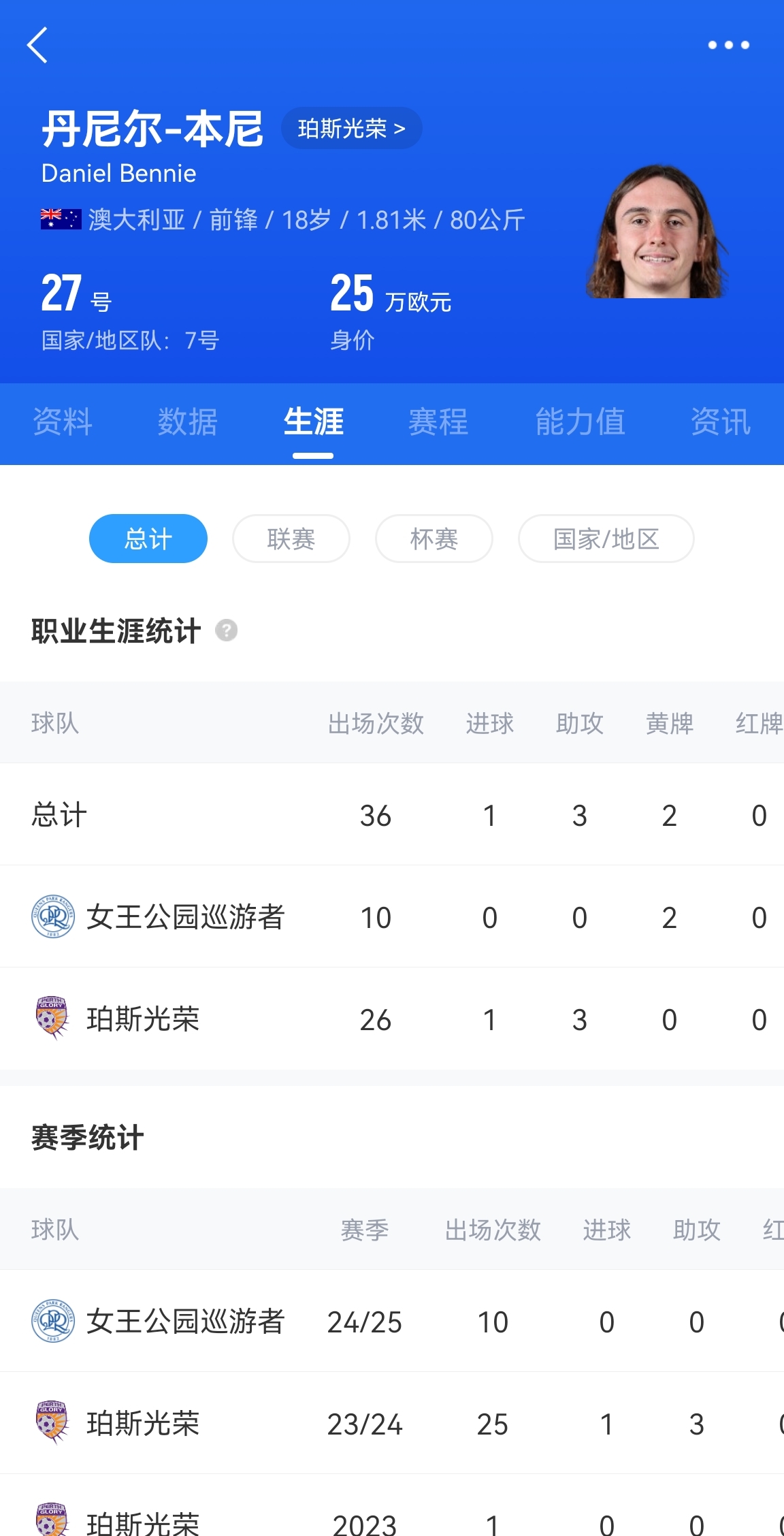Open the help icon beside 职业生涯统计
The width and height of the screenshot is (784, 1536).
[x=227, y=631]
